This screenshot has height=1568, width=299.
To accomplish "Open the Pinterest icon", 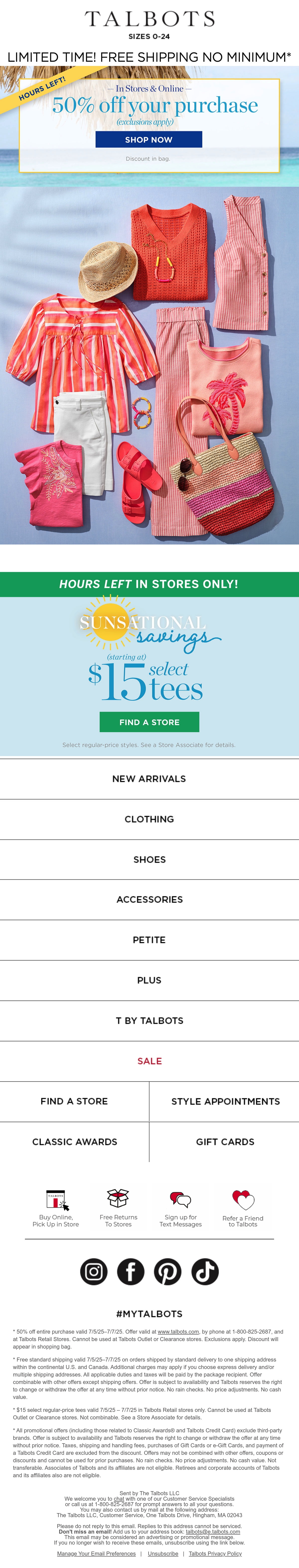I will [168, 1271].
